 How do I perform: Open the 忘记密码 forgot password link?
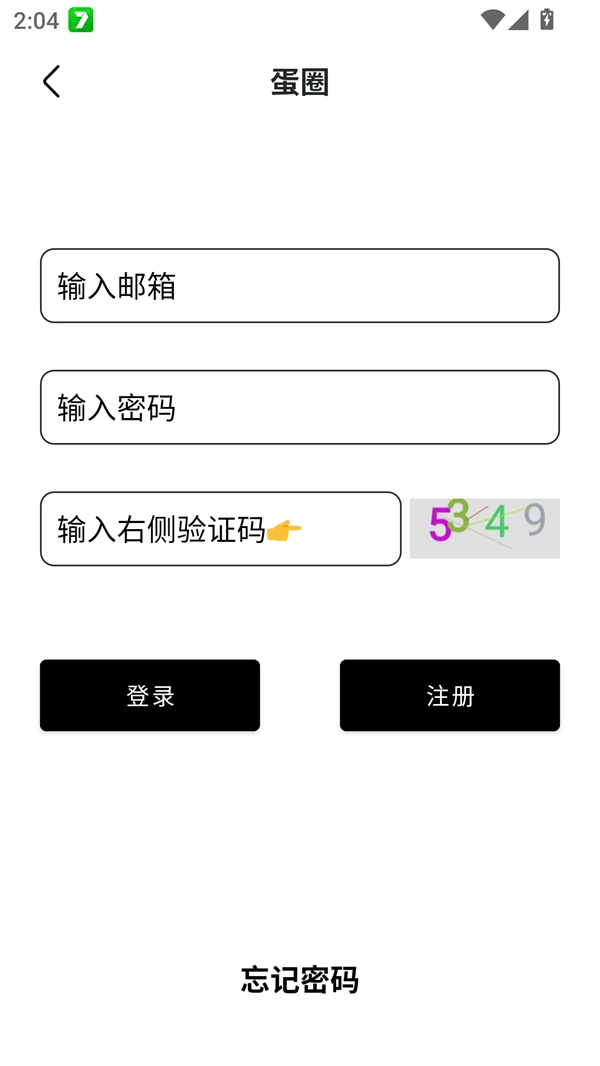[x=300, y=980]
